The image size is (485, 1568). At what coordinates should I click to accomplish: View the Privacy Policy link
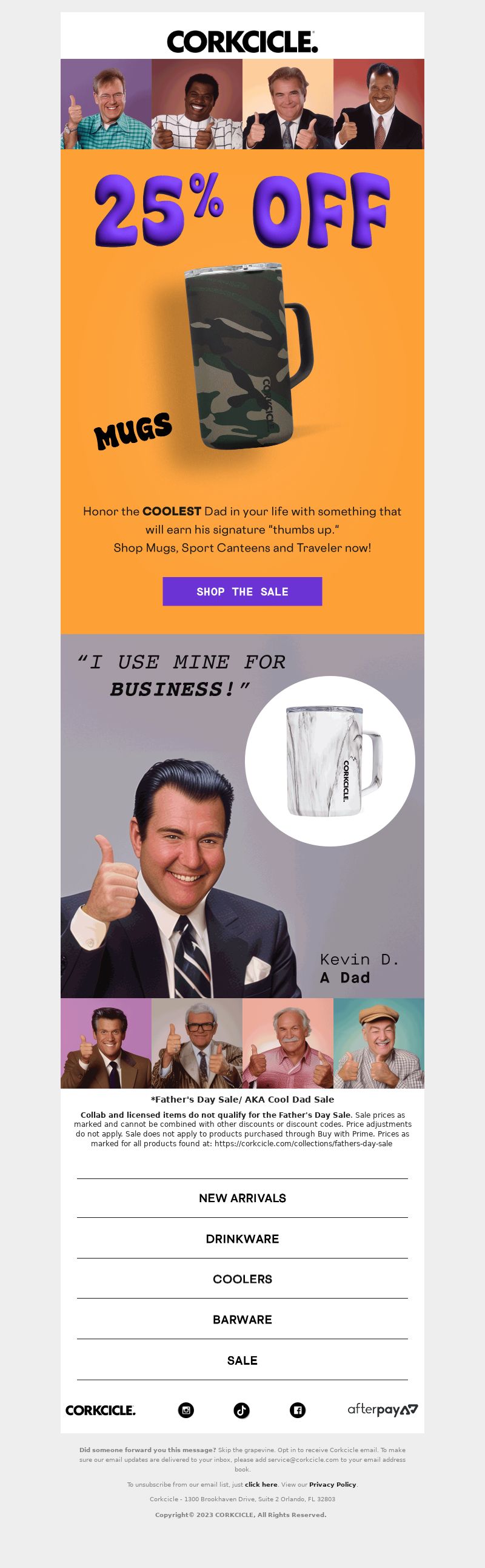click(332, 1484)
